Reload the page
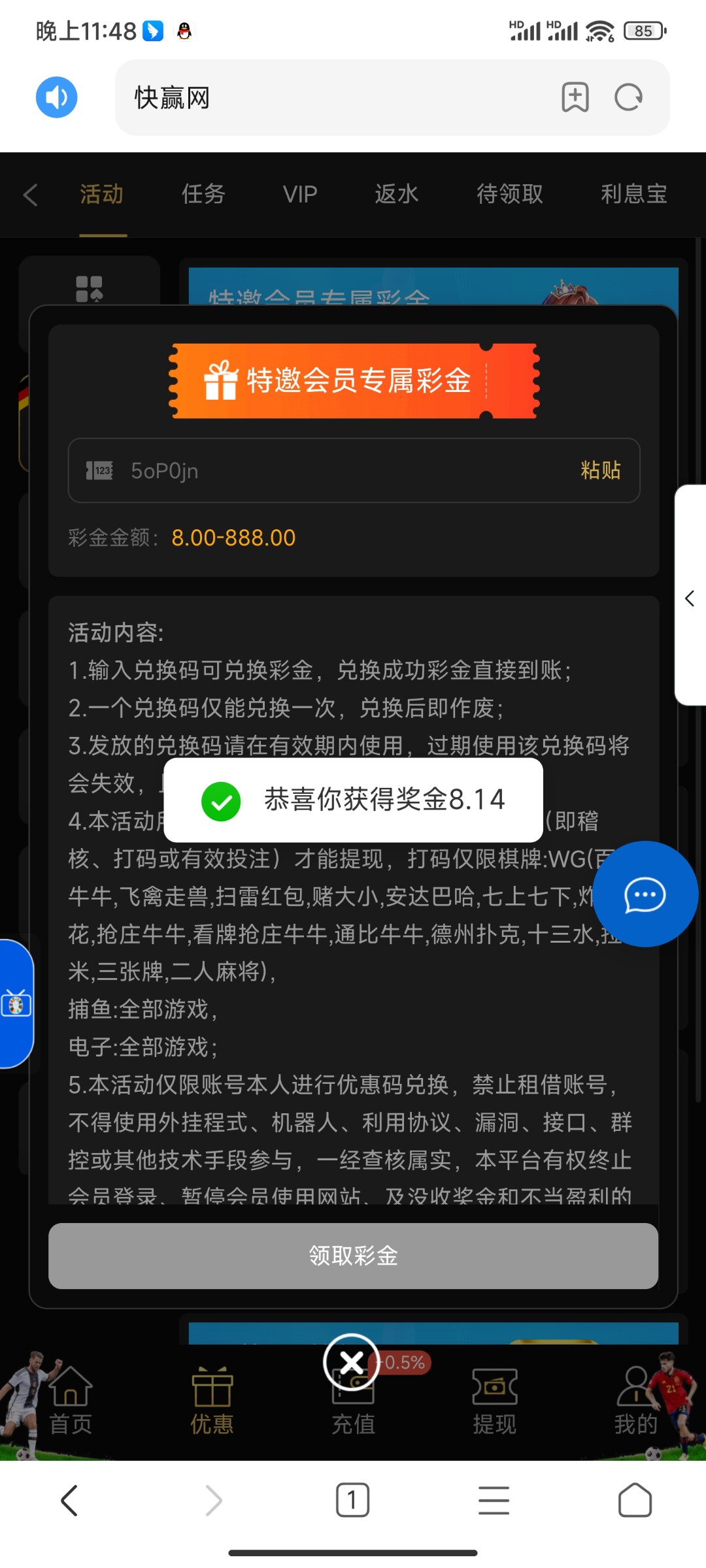This screenshot has width=706, height=1568. 628,97
